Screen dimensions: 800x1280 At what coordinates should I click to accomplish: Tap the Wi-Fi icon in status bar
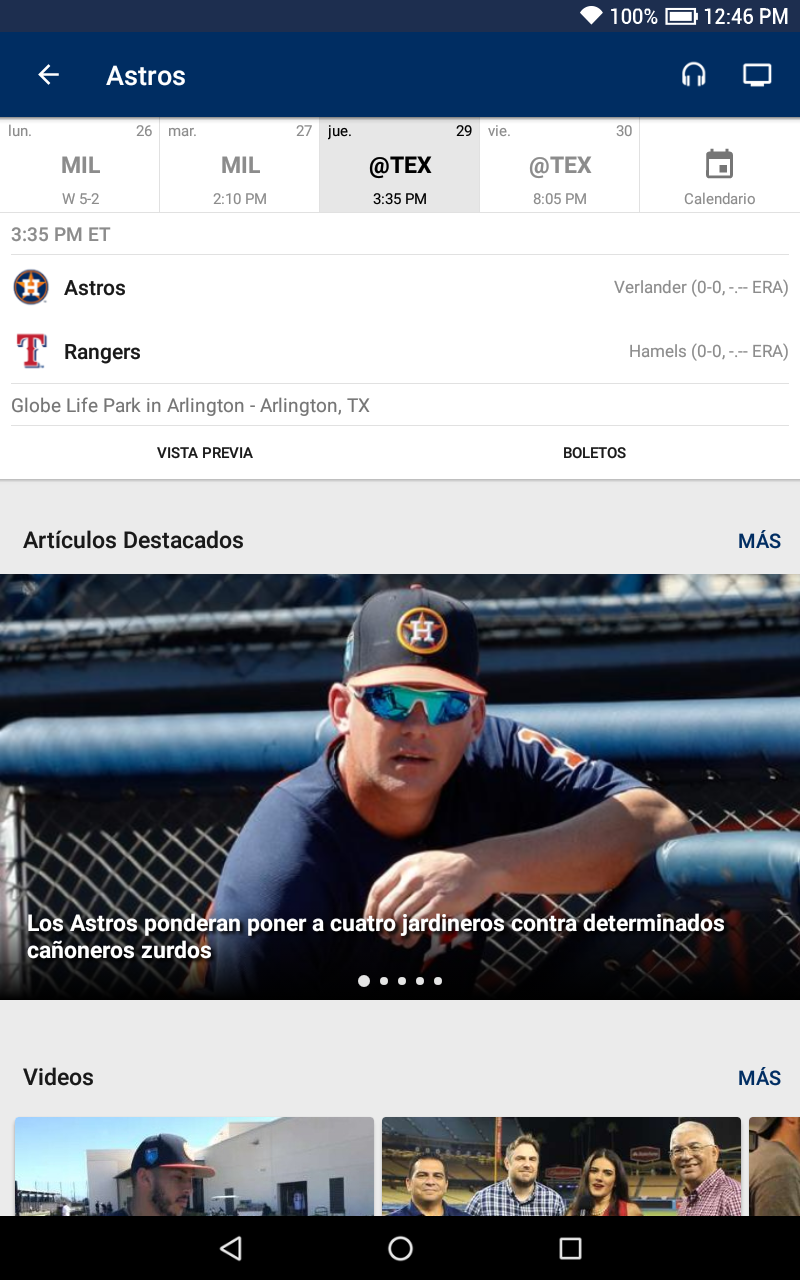[593, 16]
